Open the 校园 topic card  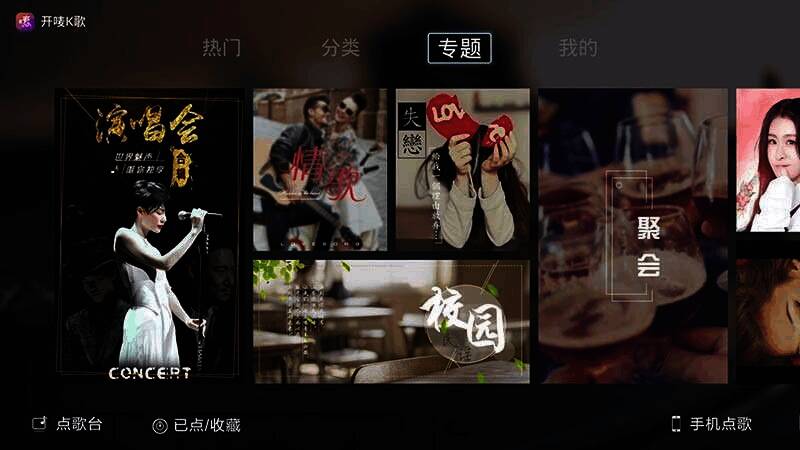391,321
